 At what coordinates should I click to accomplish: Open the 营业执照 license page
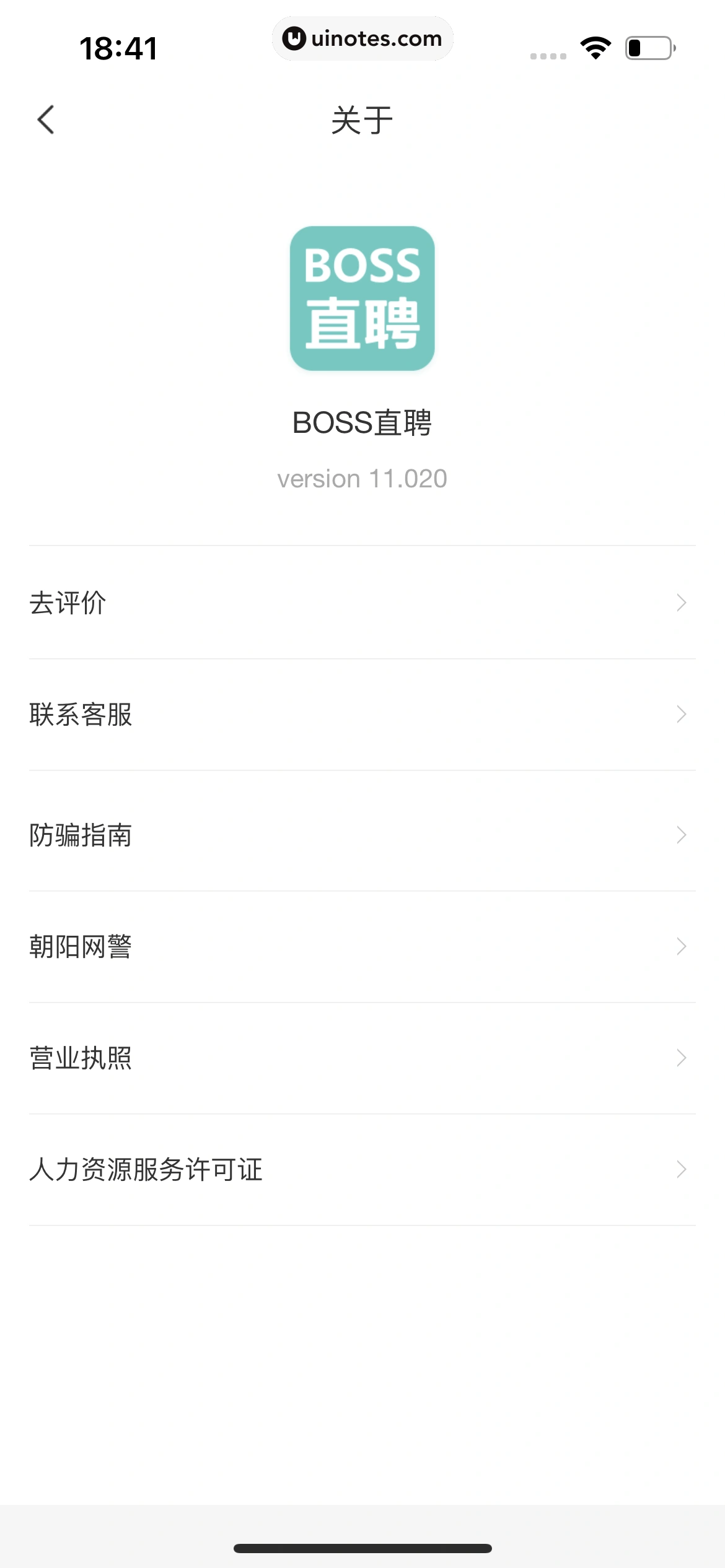pos(82,1058)
